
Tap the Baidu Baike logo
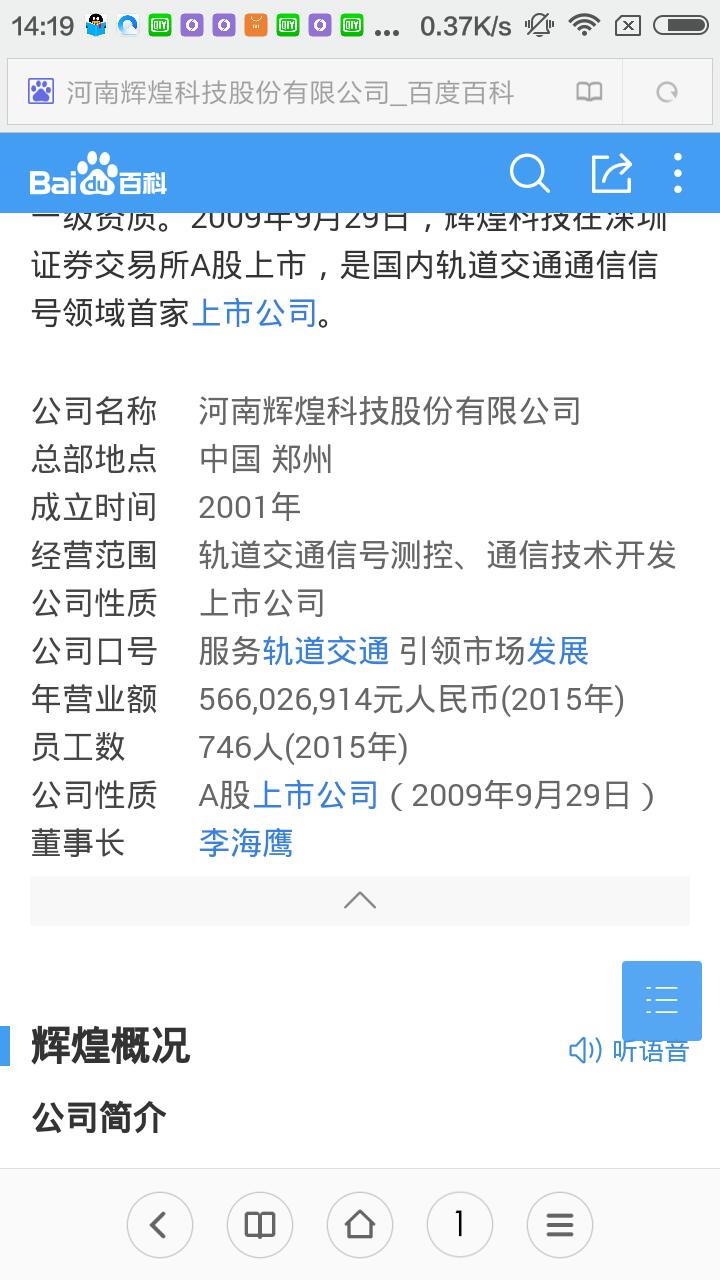pyautogui.click(x=98, y=175)
